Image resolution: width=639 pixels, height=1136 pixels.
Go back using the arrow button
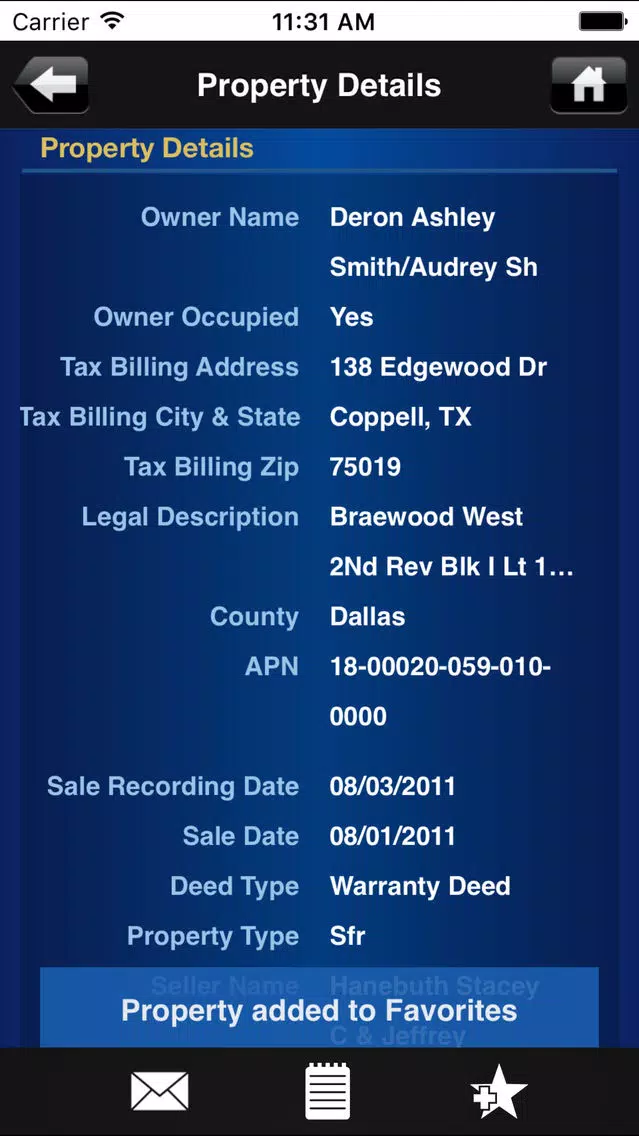tap(51, 85)
